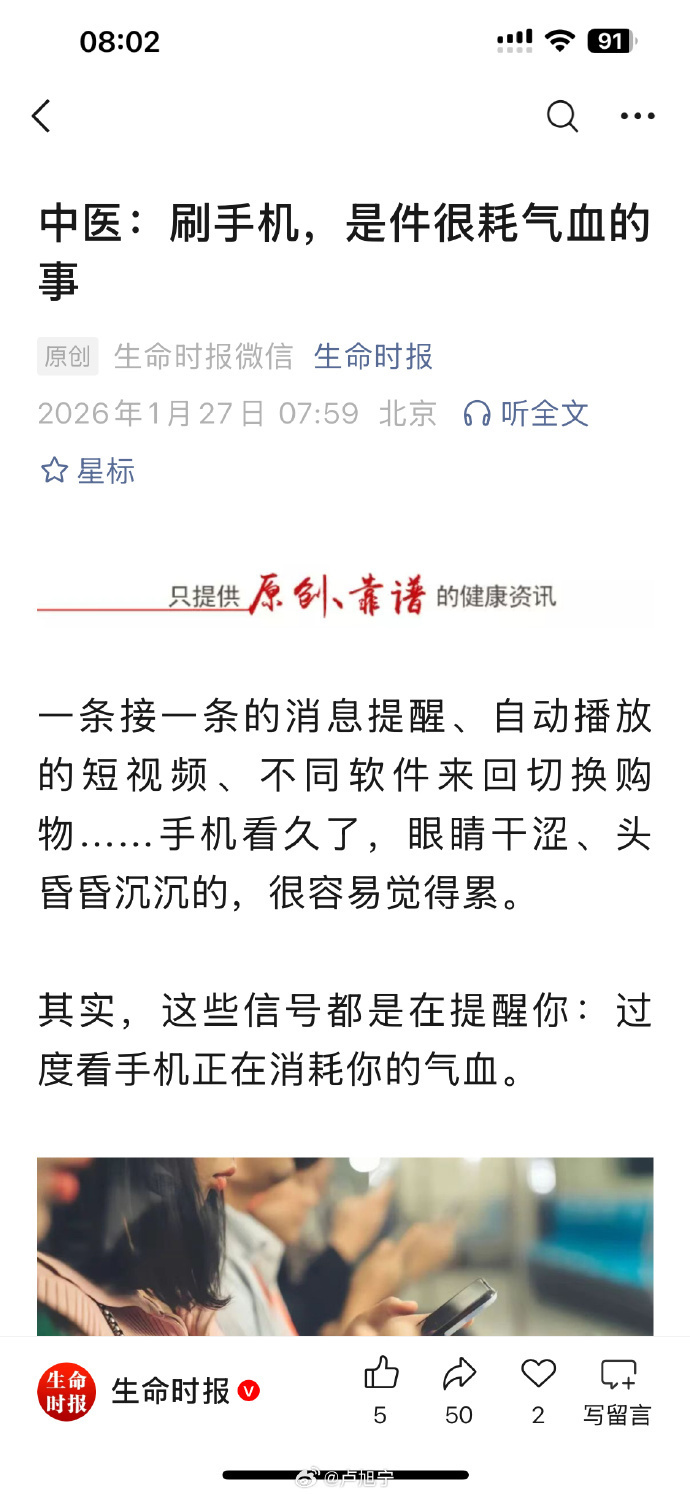Listen to the full article 听全文
The height and width of the screenshot is (1494, 690).
(527, 413)
